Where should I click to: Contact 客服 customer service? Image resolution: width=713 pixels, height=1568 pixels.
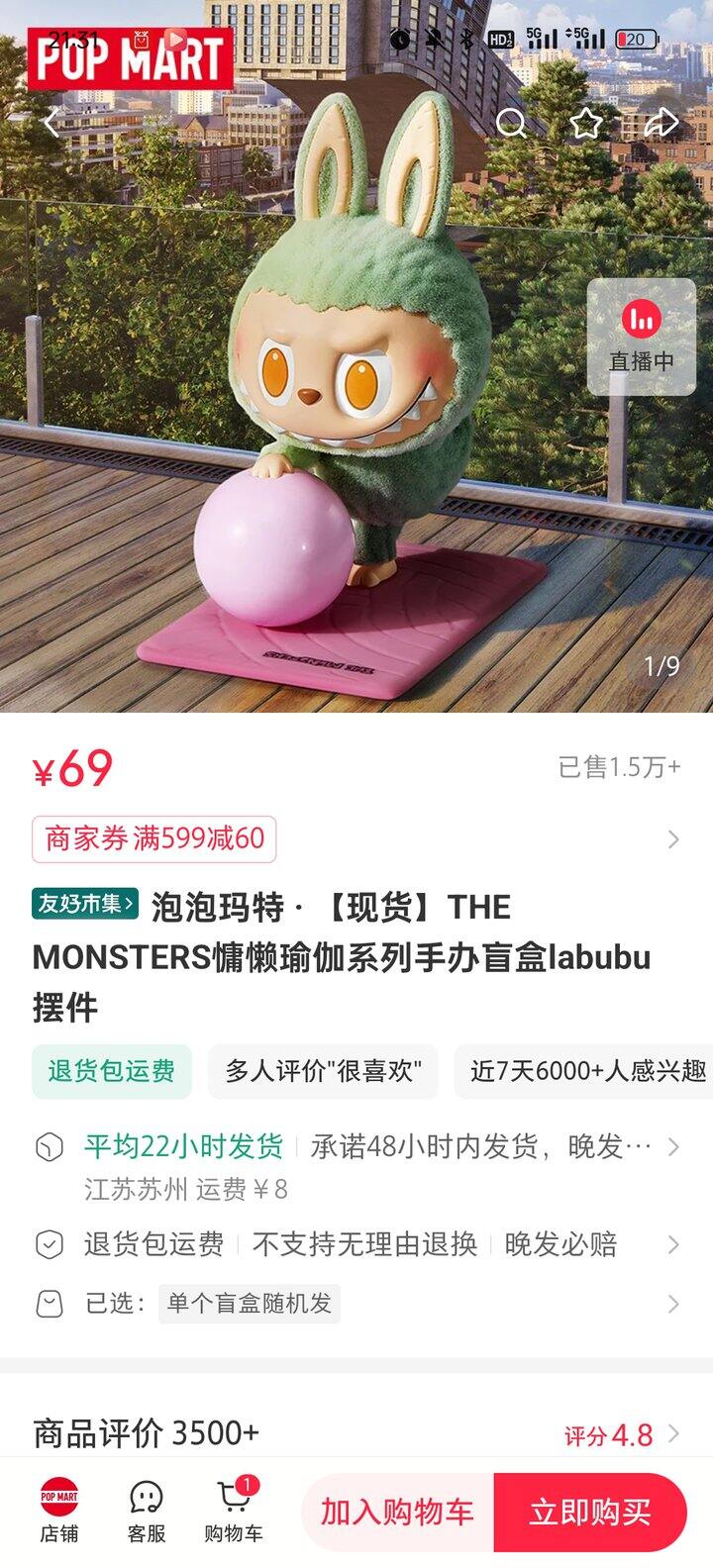pos(147,1512)
